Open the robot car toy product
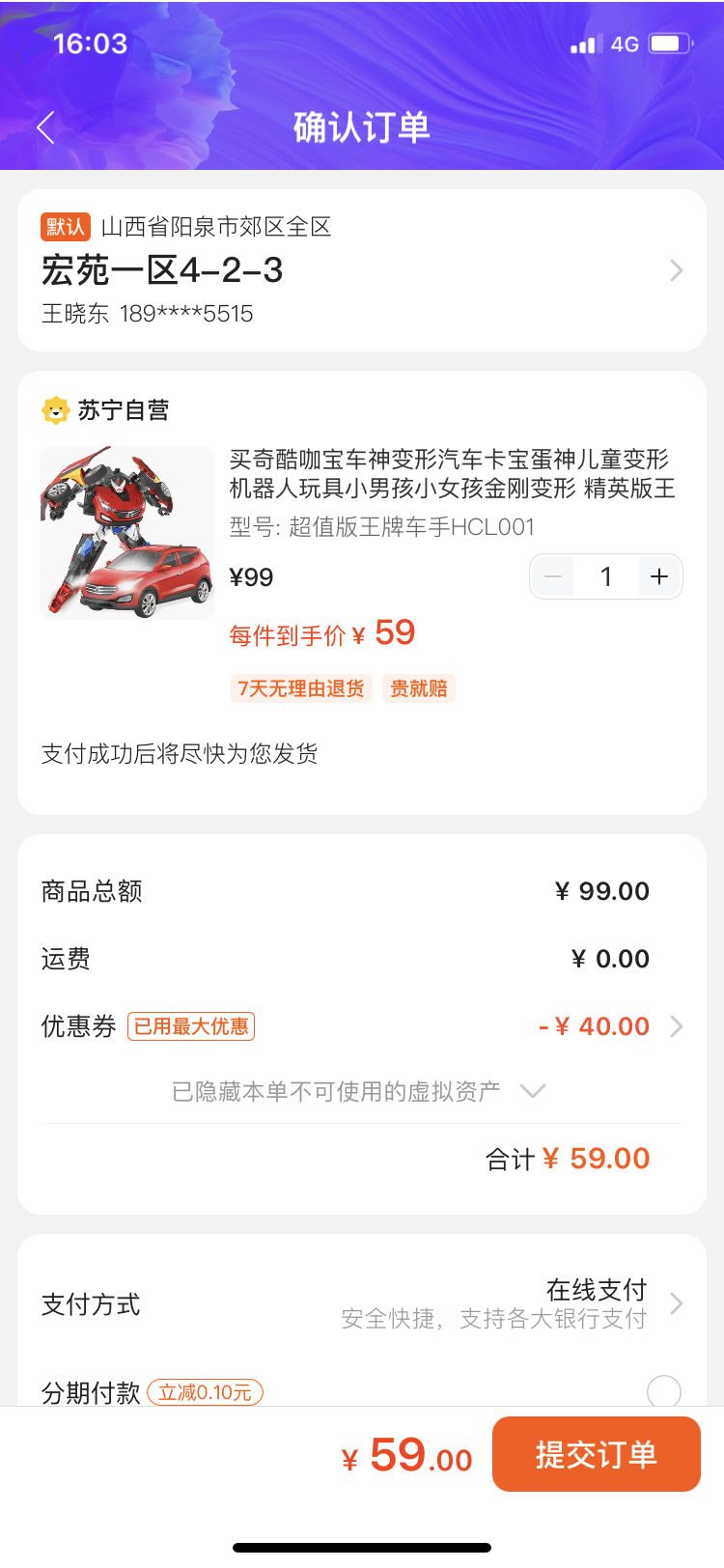 [127, 533]
